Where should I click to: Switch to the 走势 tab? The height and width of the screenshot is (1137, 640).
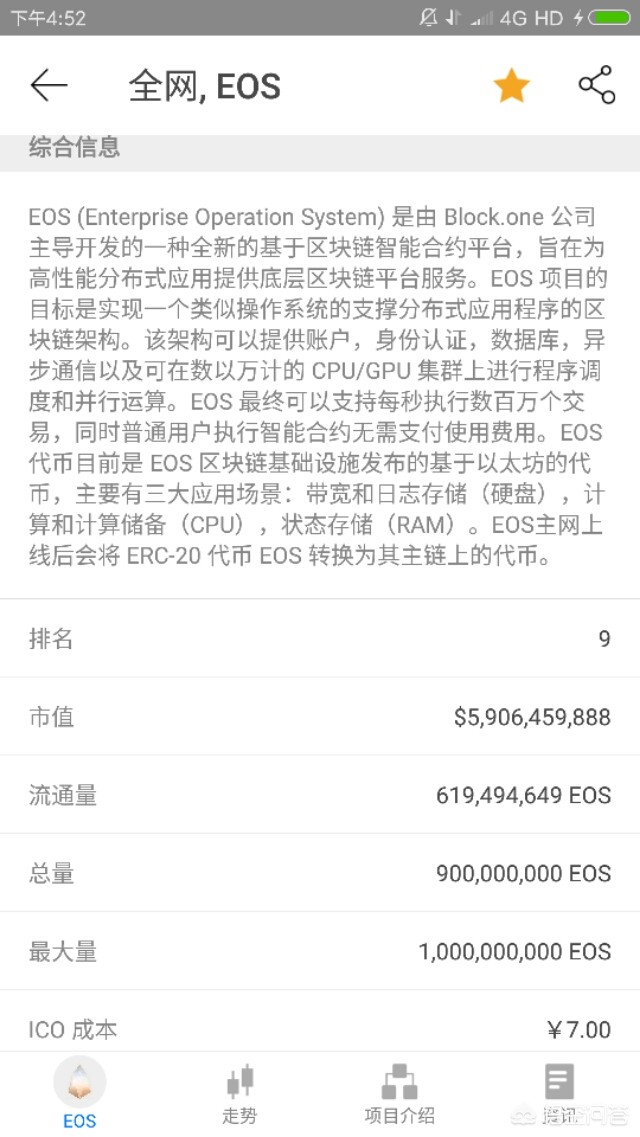[240, 1095]
